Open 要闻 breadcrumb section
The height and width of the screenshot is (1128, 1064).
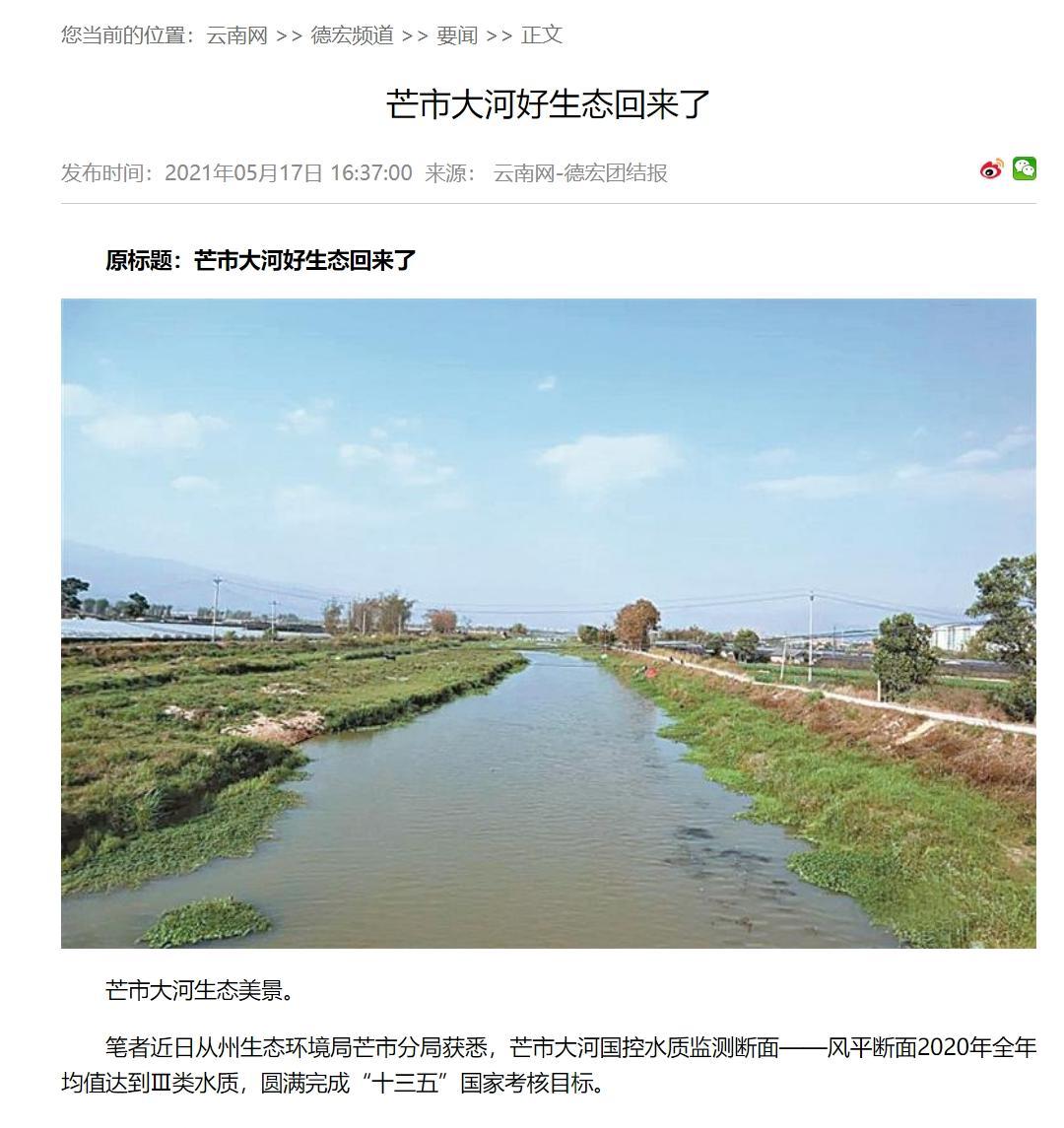click(x=457, y=35)
